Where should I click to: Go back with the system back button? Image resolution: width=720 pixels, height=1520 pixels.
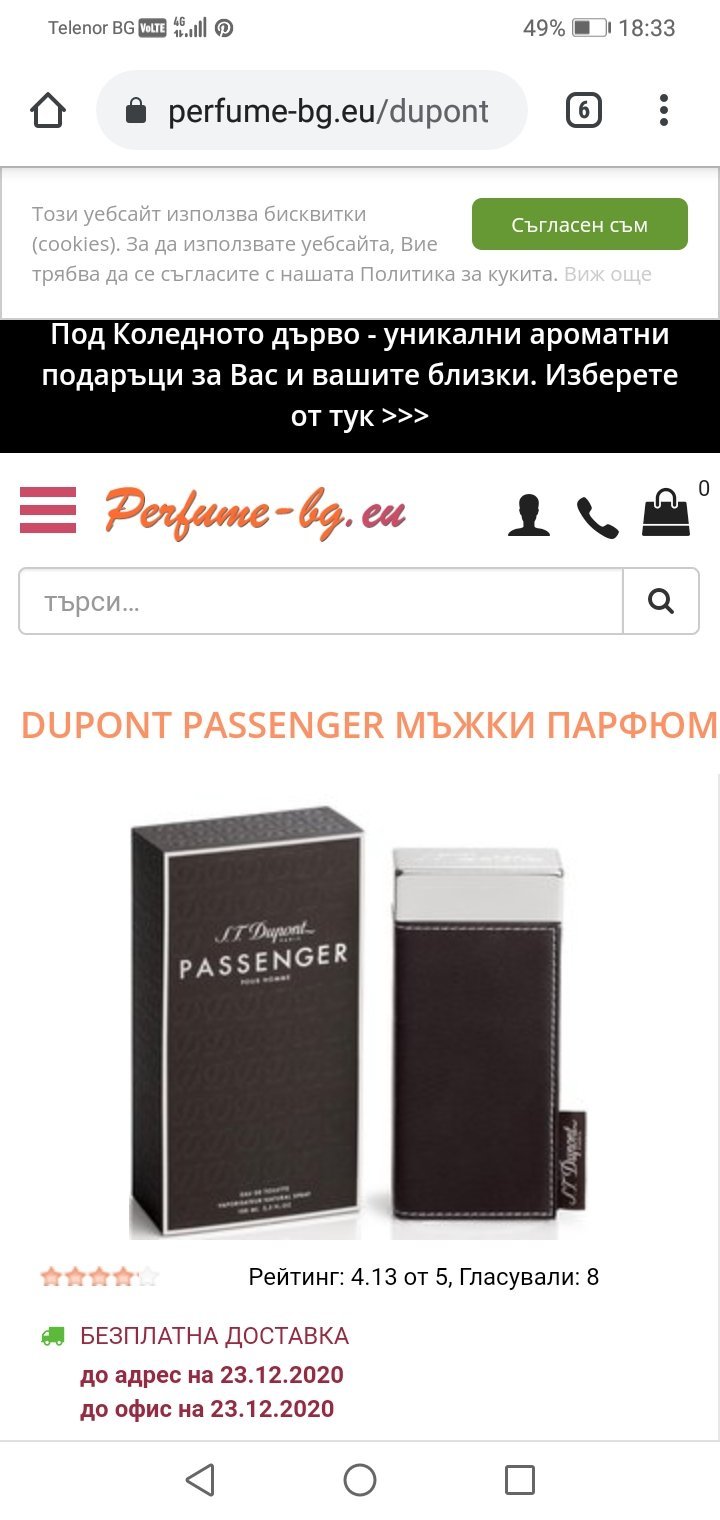200,1480
